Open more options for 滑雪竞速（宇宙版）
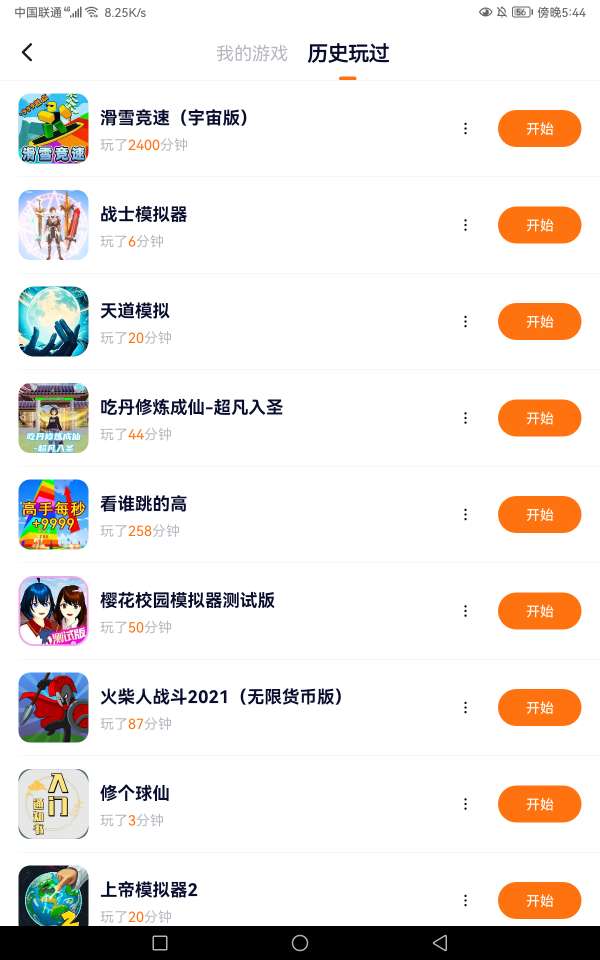600x960 pixels. [x=465, y=129]
